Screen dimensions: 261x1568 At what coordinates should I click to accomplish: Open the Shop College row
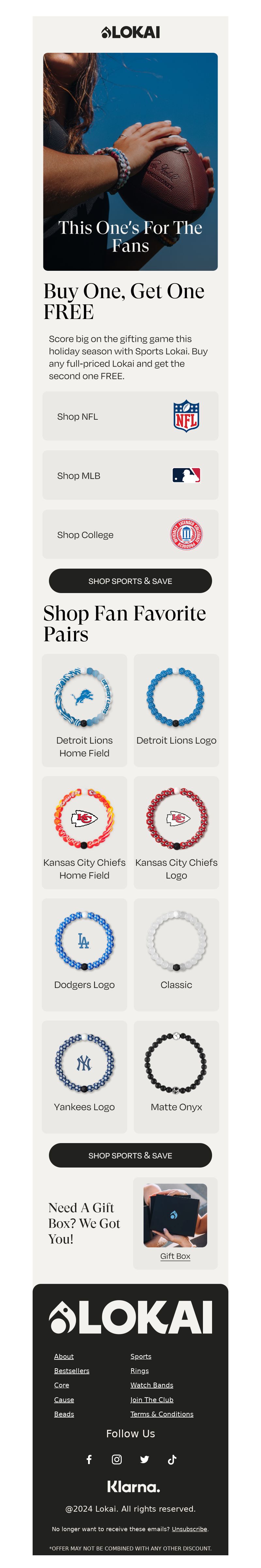click(130, 534)
